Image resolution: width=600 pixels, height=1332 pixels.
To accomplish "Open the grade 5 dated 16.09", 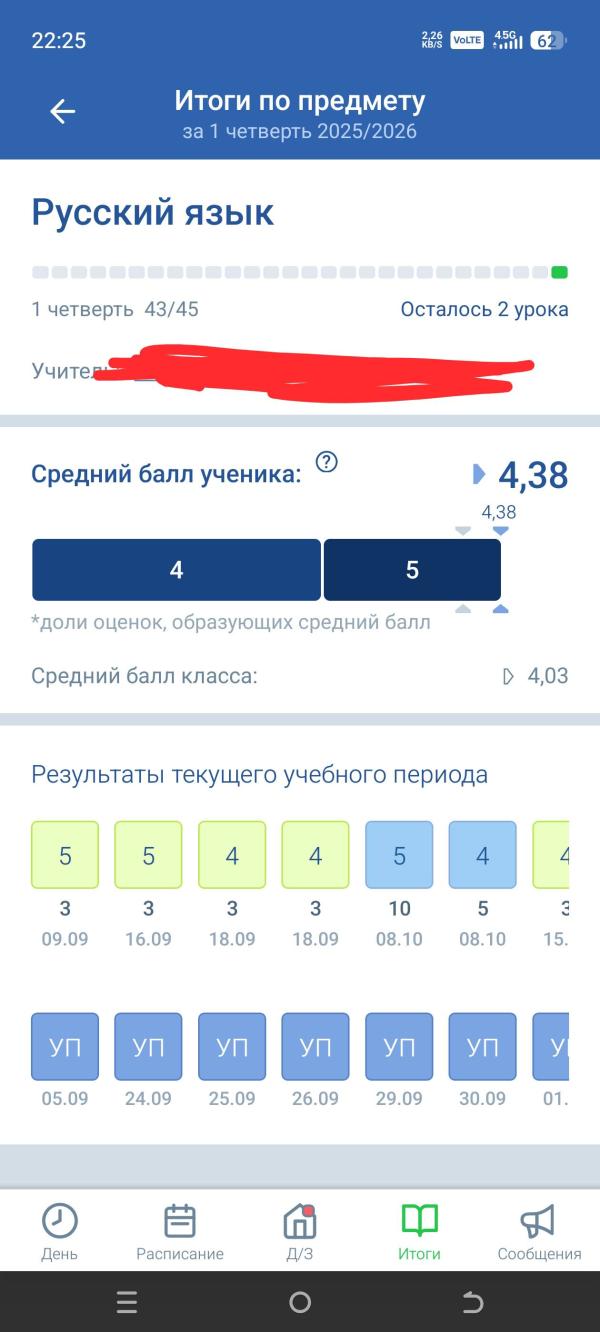I will tap(148, 855).
